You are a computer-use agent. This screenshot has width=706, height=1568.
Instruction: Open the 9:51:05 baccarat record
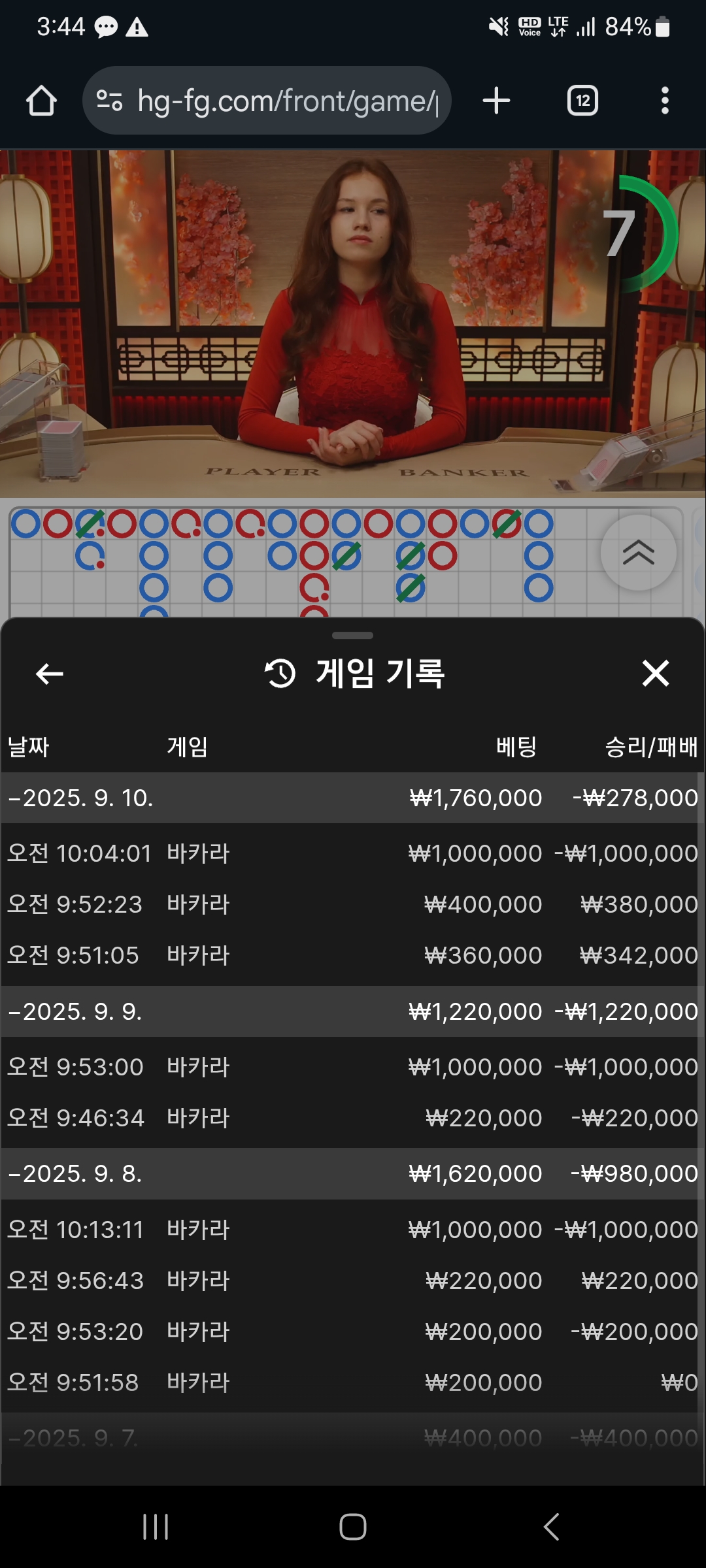point(353,955)
